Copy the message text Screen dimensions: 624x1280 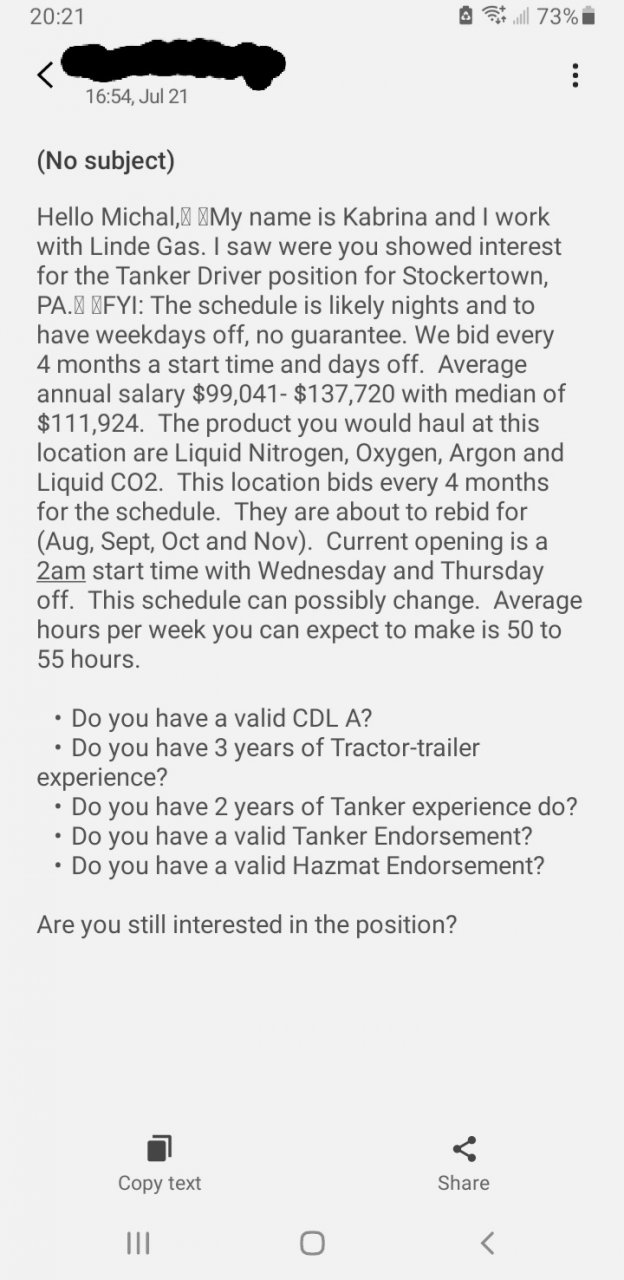click(x=159, y=1164)
